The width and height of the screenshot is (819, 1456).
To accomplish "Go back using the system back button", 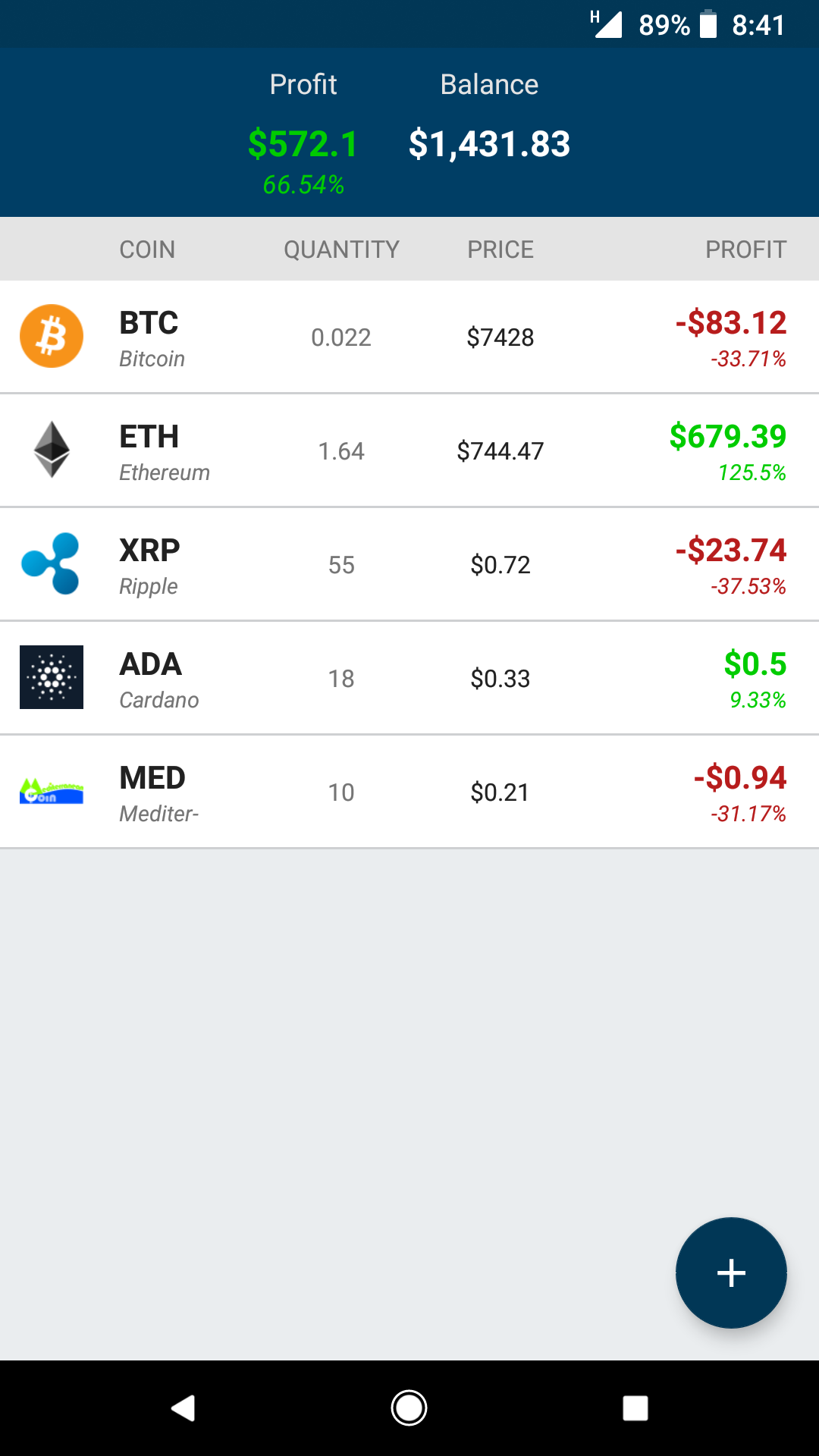I will click(184, 1408).
